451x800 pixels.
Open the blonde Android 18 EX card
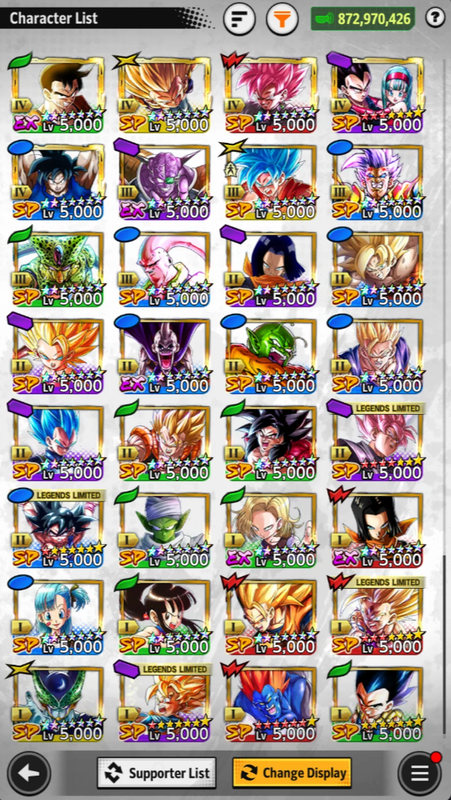click(270, 529)
